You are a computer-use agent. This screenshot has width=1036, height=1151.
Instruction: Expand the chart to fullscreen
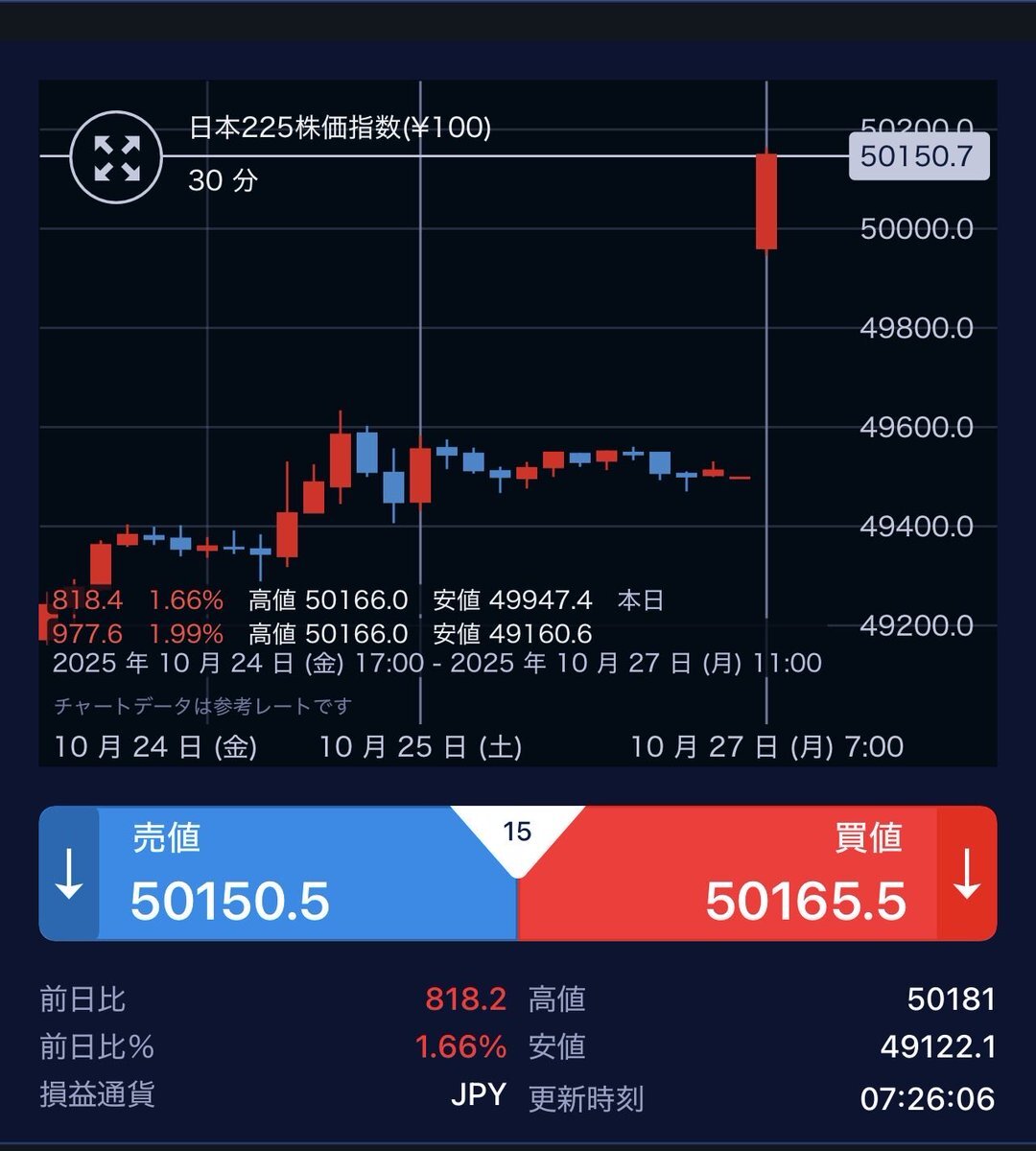(x=117, y=157)
